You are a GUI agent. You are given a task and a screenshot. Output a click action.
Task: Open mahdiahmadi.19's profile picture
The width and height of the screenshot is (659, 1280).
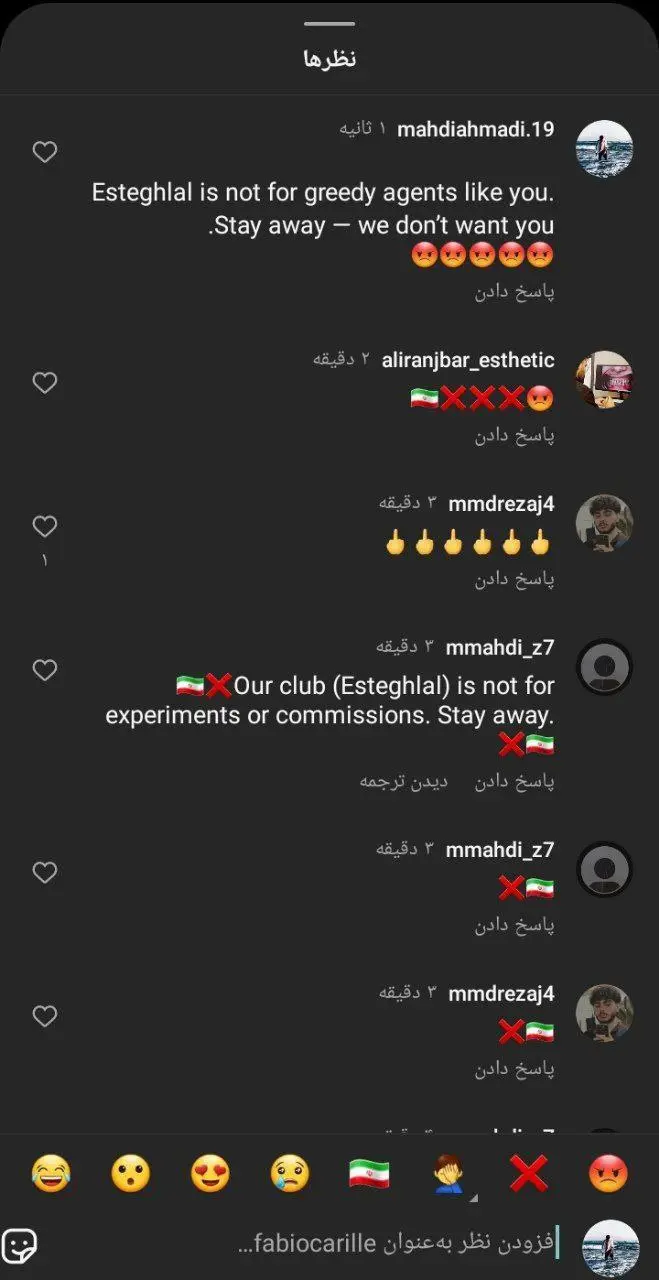click(x=604, y=149)
